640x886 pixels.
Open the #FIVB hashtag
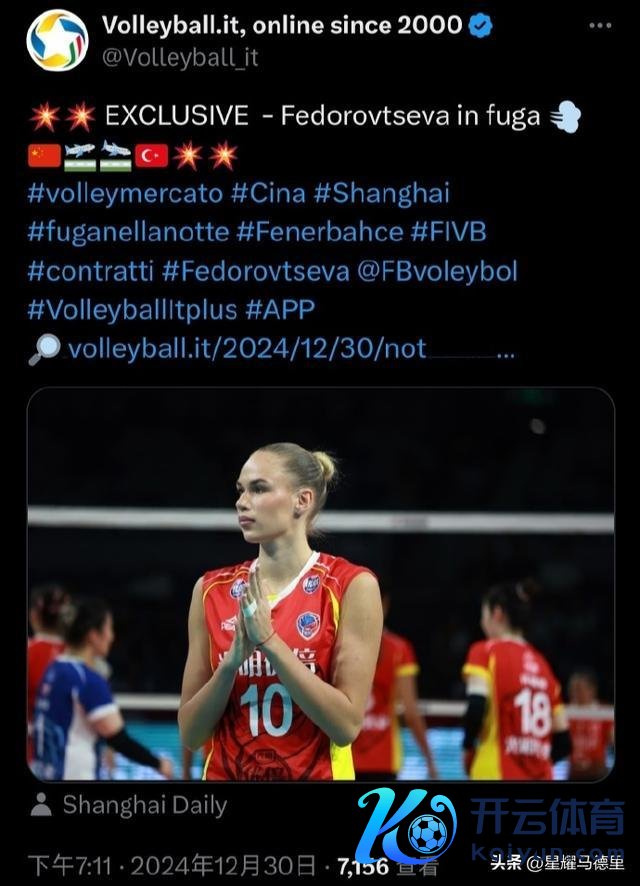[449, 232]
